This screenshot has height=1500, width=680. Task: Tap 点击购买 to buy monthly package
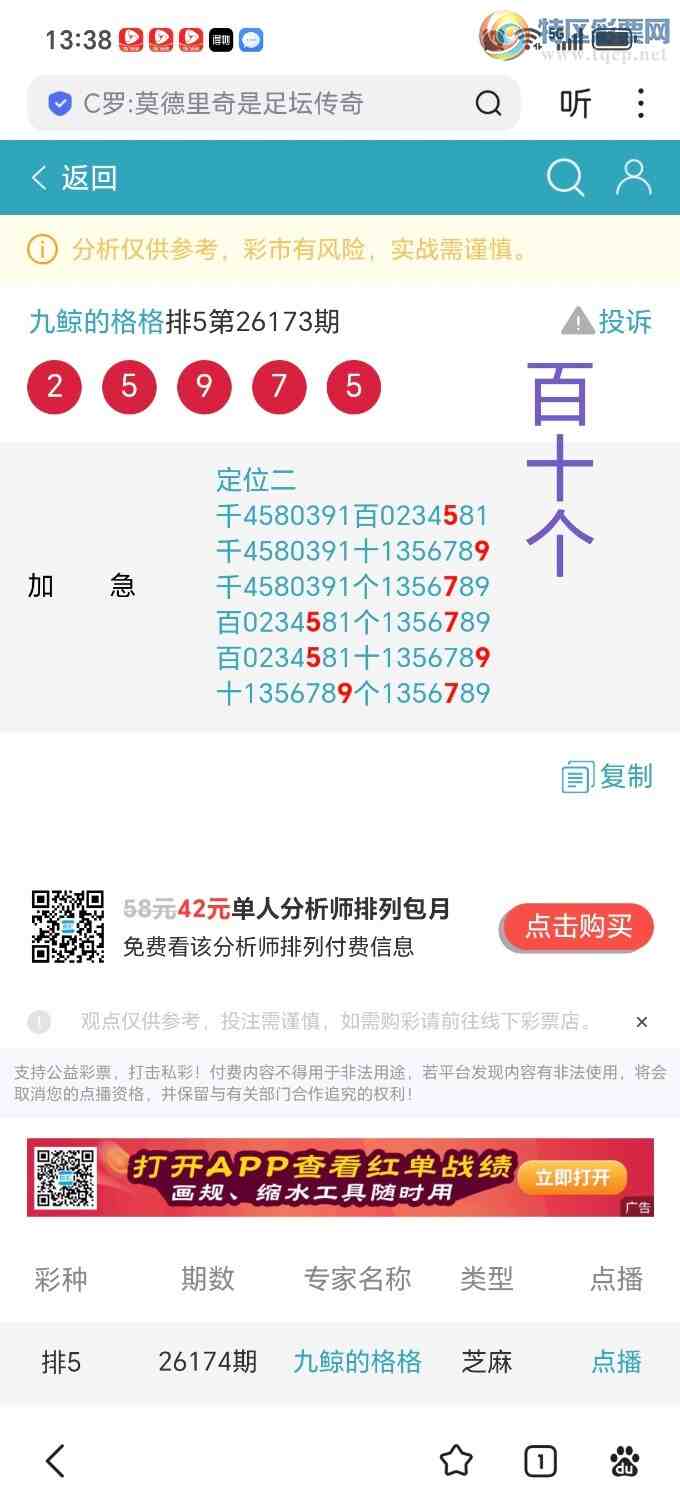click(x=578, y=927)
